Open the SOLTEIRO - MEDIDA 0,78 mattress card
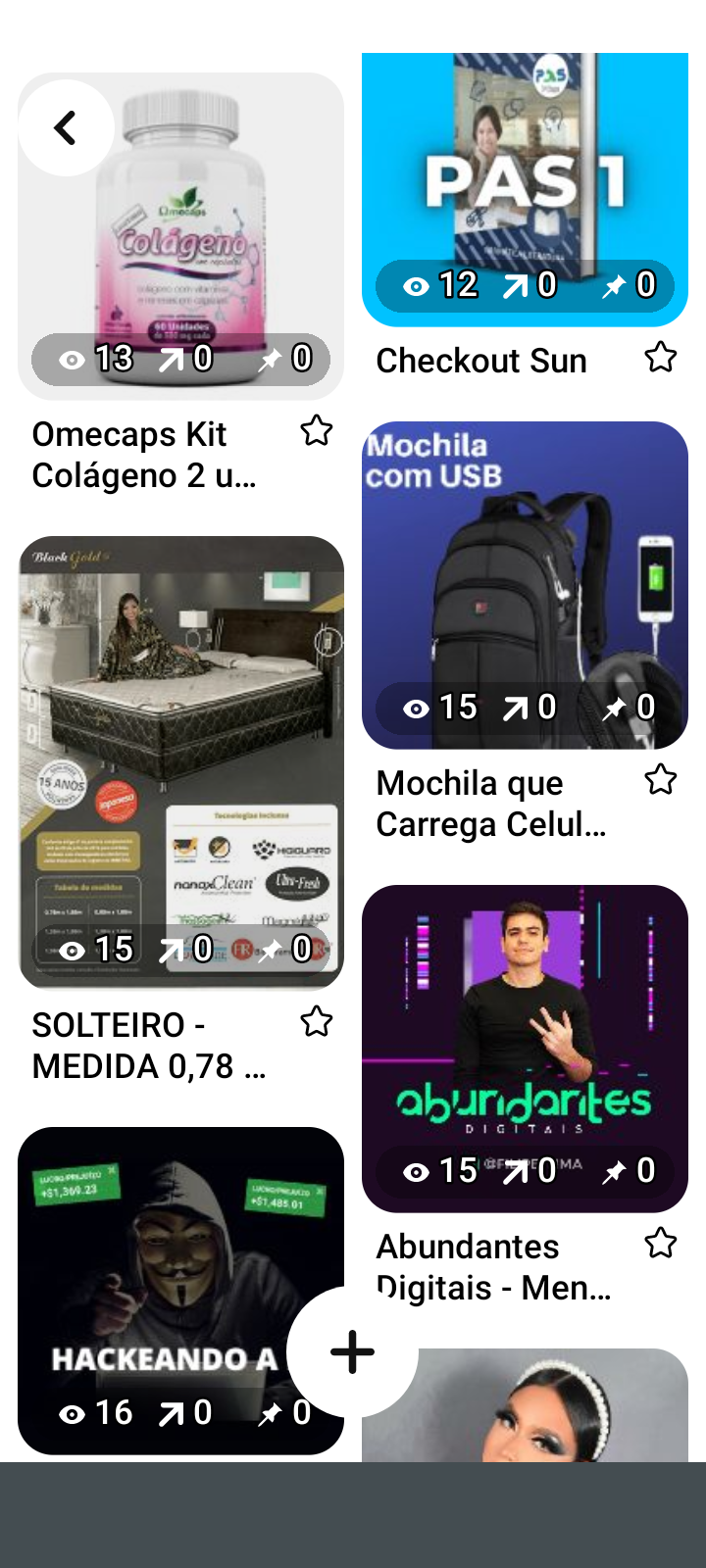This screenshot has height=1568, width=706. [x=181, y=761]
